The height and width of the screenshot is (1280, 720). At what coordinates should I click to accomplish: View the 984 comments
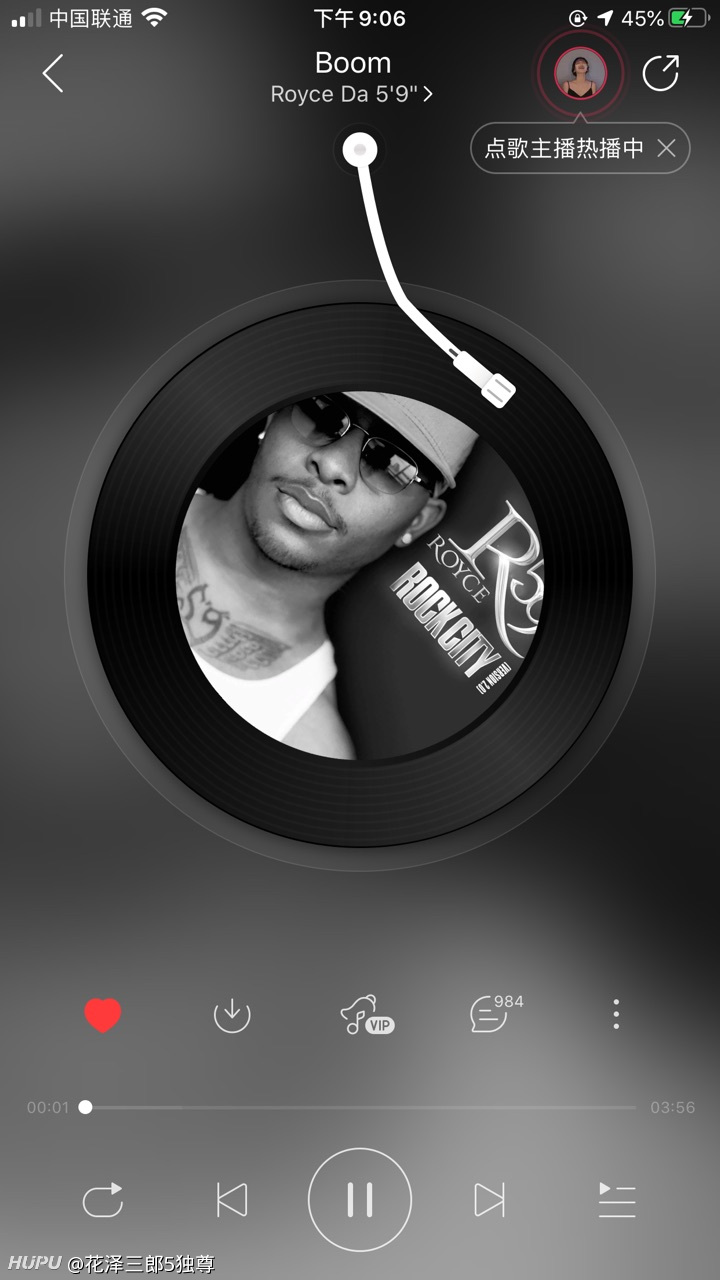(497, 1013)
